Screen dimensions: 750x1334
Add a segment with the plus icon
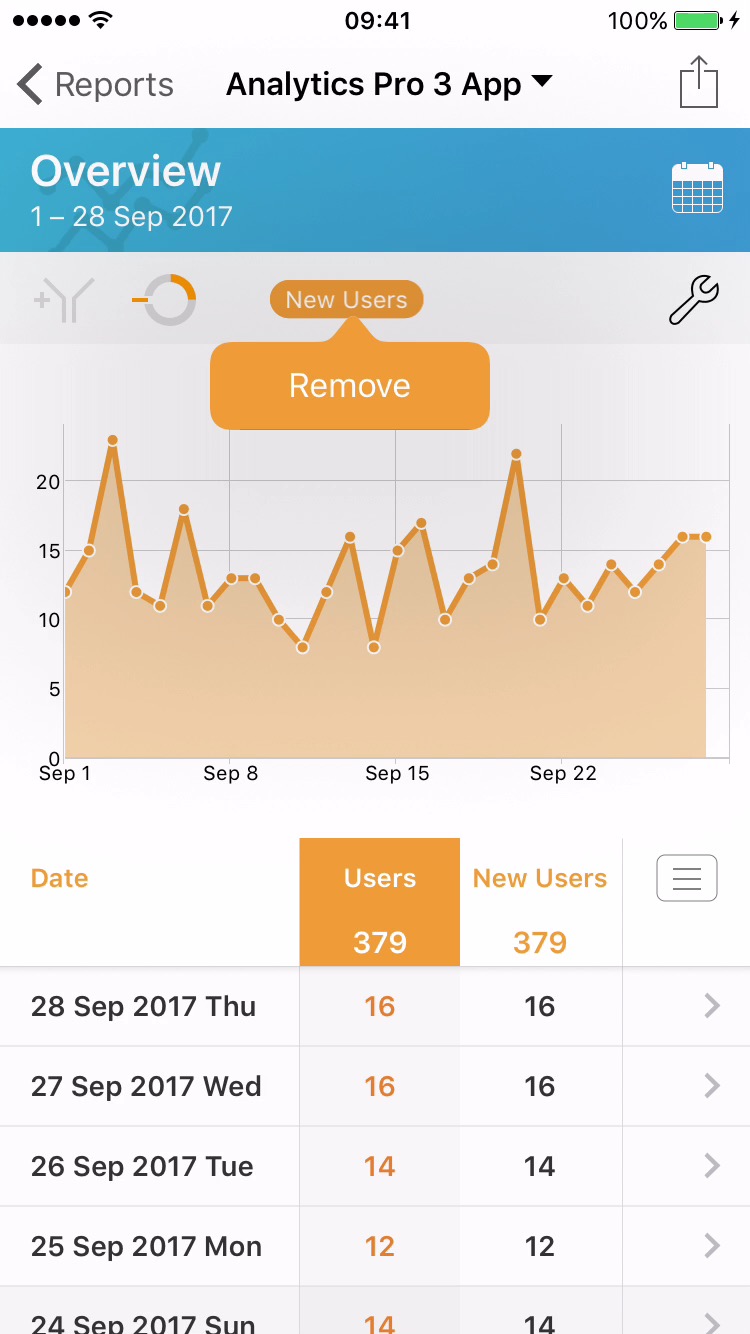coord(64,300)
